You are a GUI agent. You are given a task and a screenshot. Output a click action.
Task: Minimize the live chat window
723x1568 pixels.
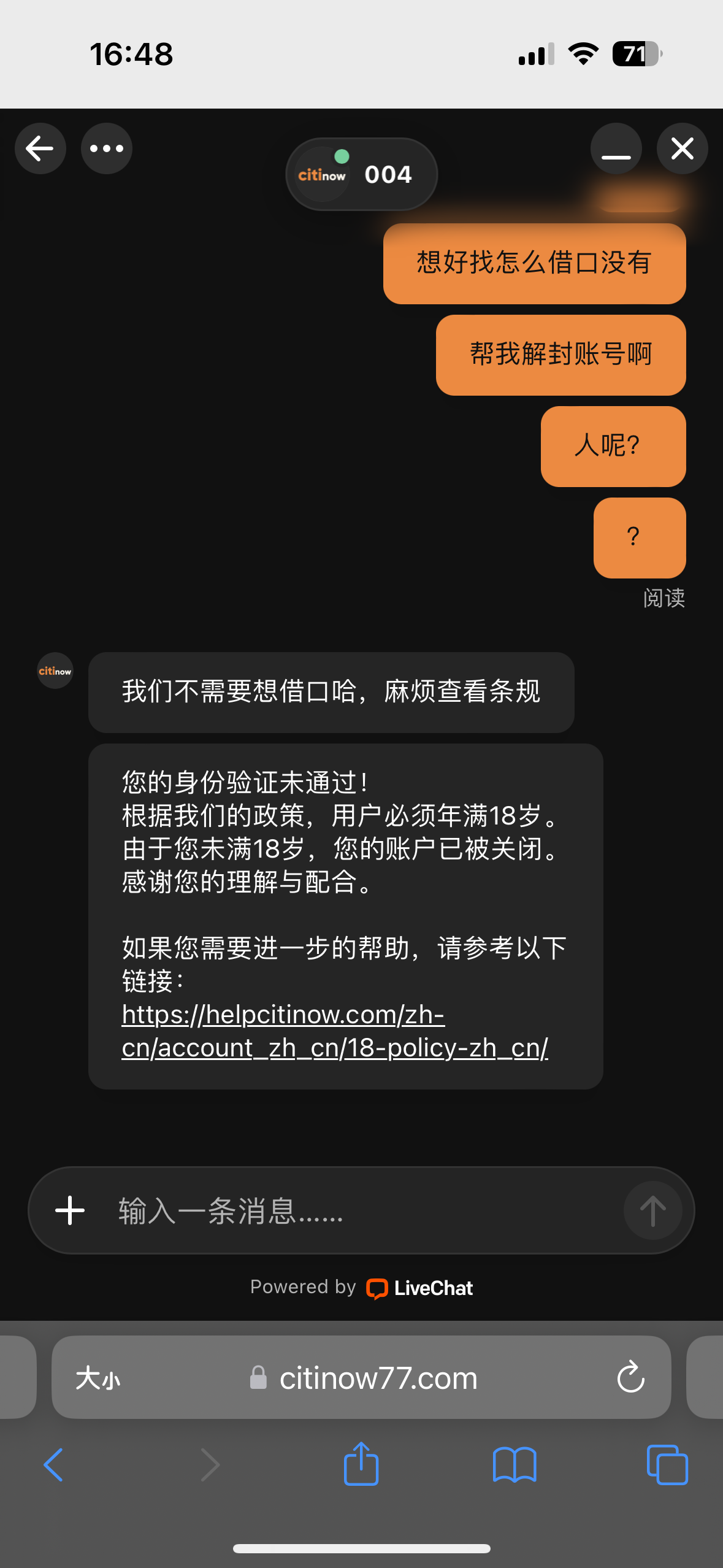point(616,148)
